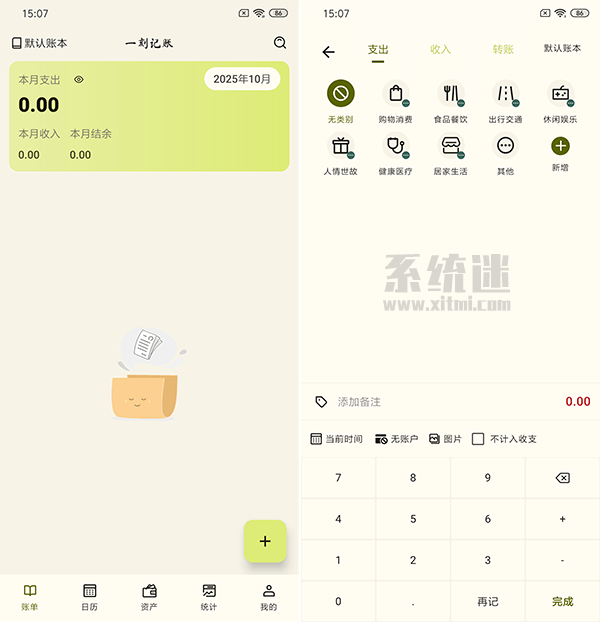
Task: Tap the backspace key on the keypad
Action: 562,478
